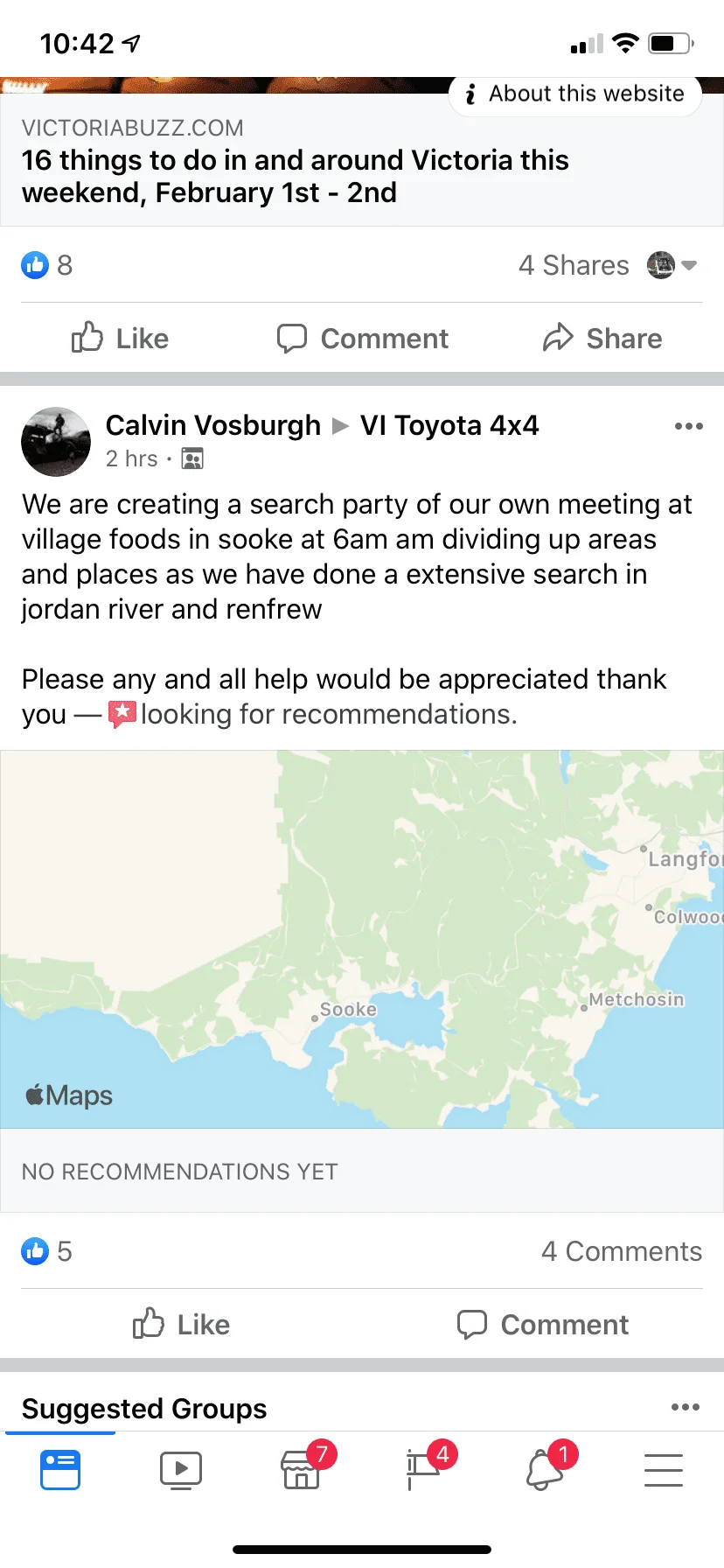Open the VI Toyota 4x4 group
Image resolution: width=724 pixels, height=1568 pixels.
tap(449, 425)
